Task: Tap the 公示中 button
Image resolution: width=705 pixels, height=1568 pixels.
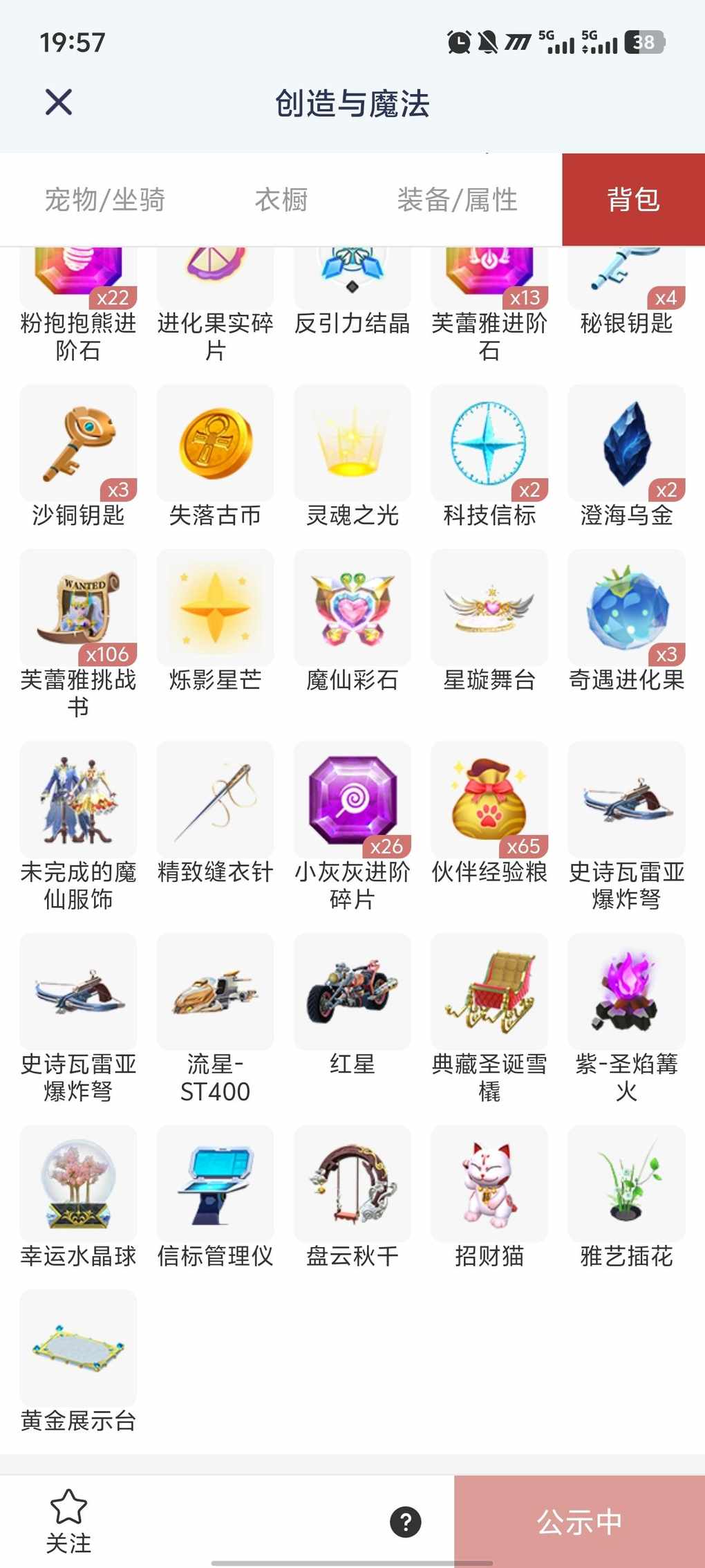Action: [x=579, y=1522]
